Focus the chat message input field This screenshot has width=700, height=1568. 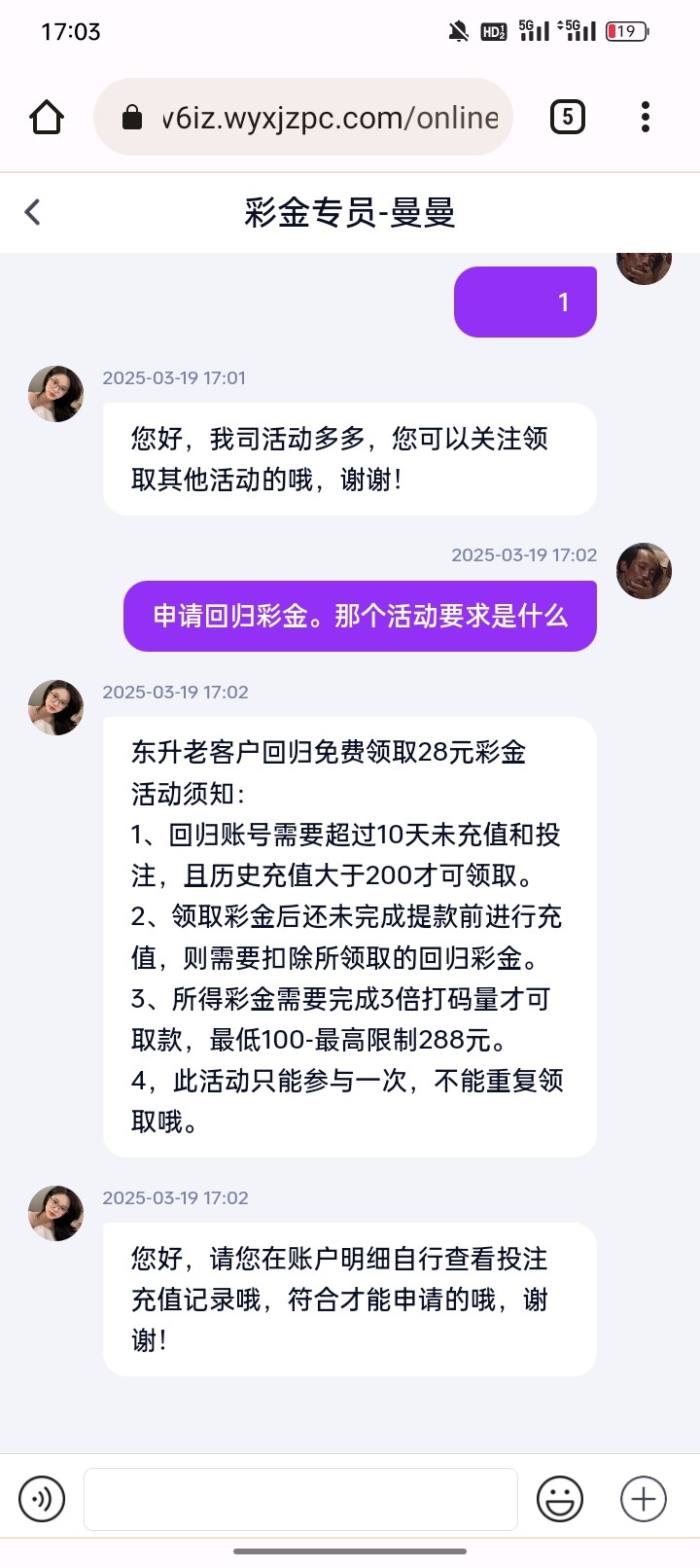pos(300,1499)
